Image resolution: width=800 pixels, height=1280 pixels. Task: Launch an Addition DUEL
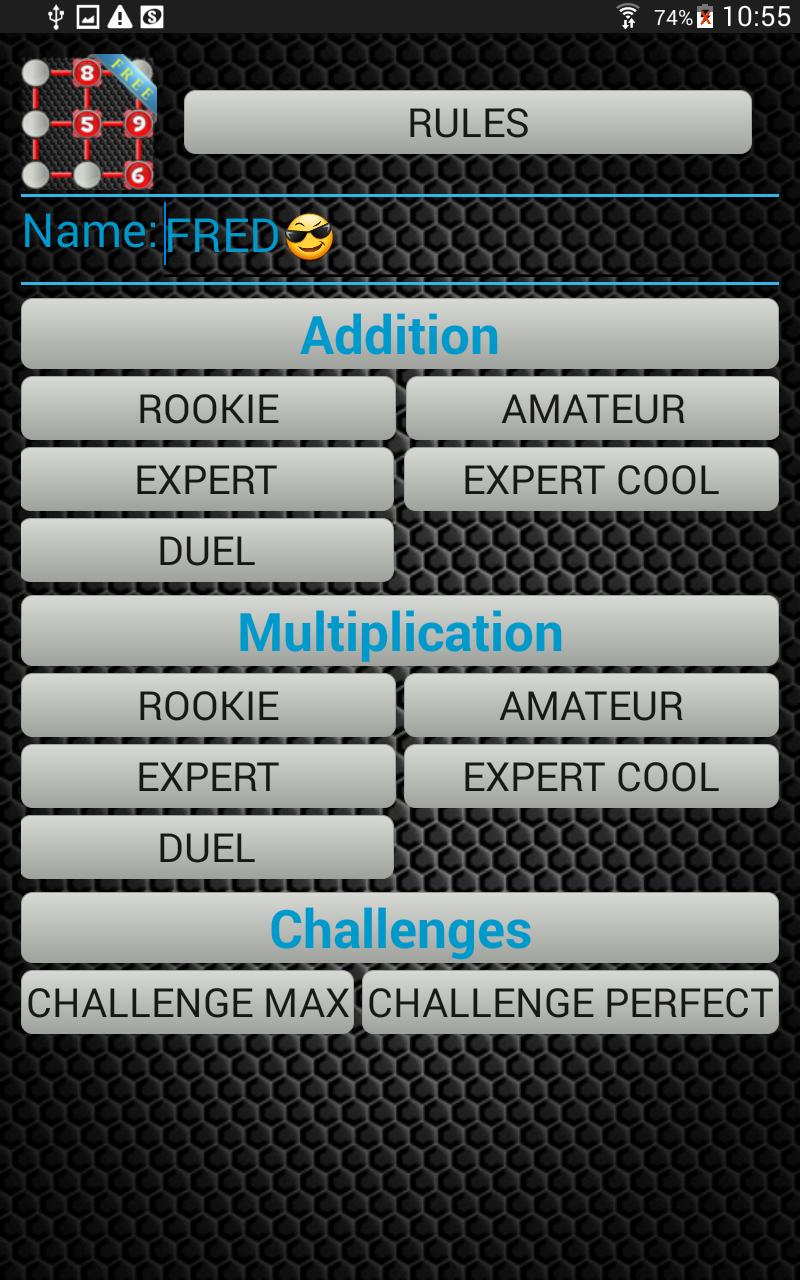click(207, 550)
